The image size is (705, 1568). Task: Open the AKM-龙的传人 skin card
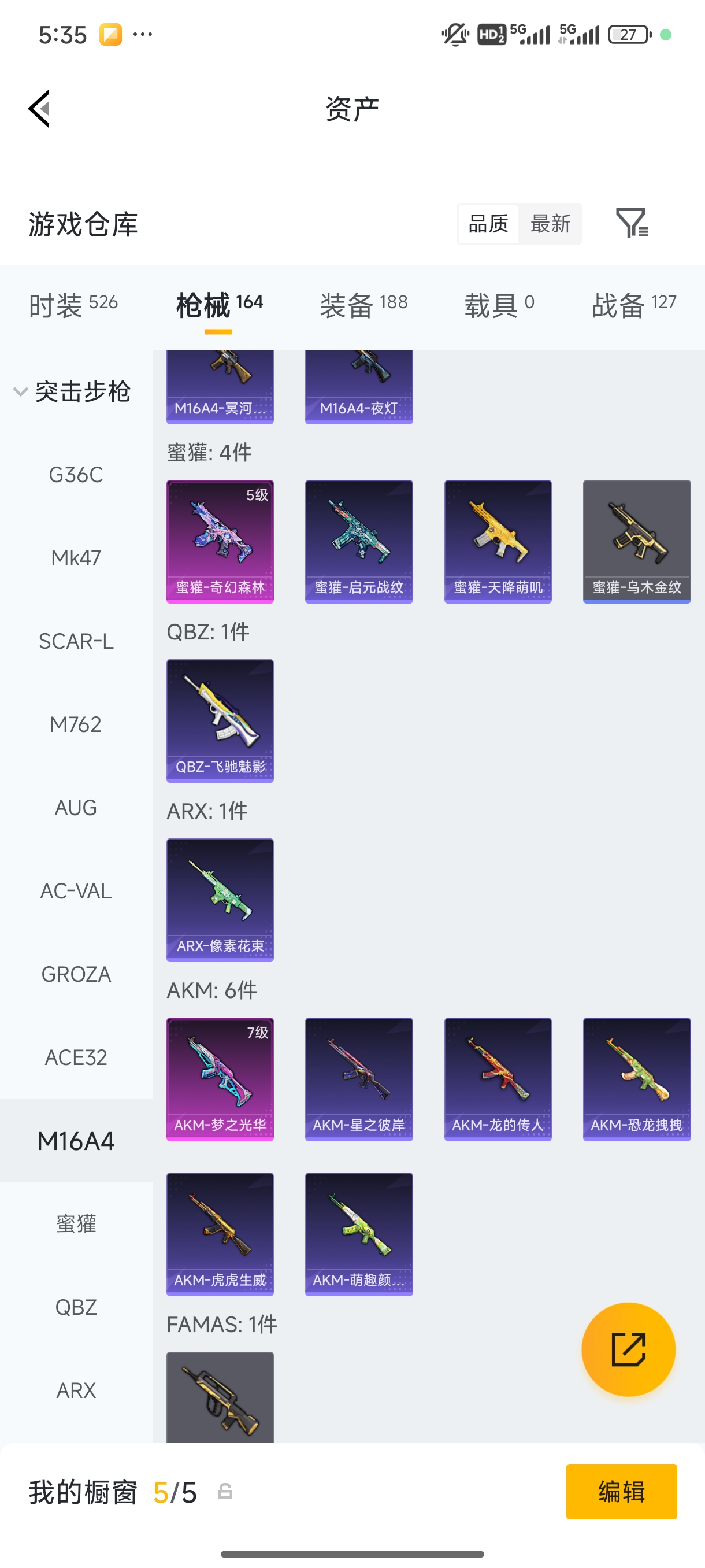(x=498, y=1079)
